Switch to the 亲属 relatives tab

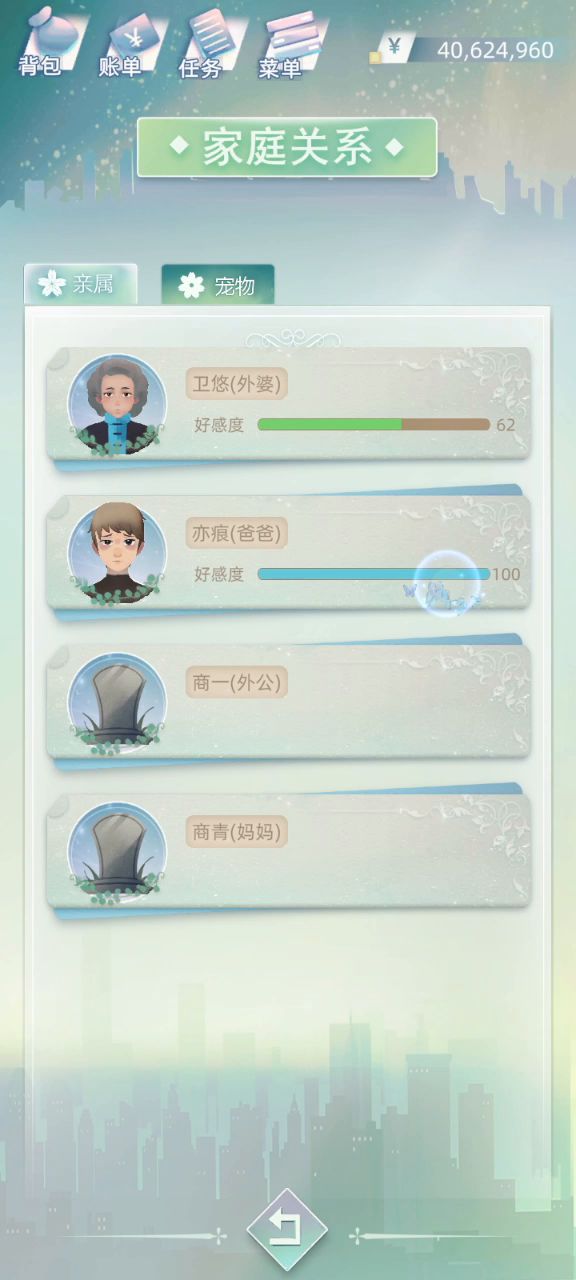pos(81,284)
